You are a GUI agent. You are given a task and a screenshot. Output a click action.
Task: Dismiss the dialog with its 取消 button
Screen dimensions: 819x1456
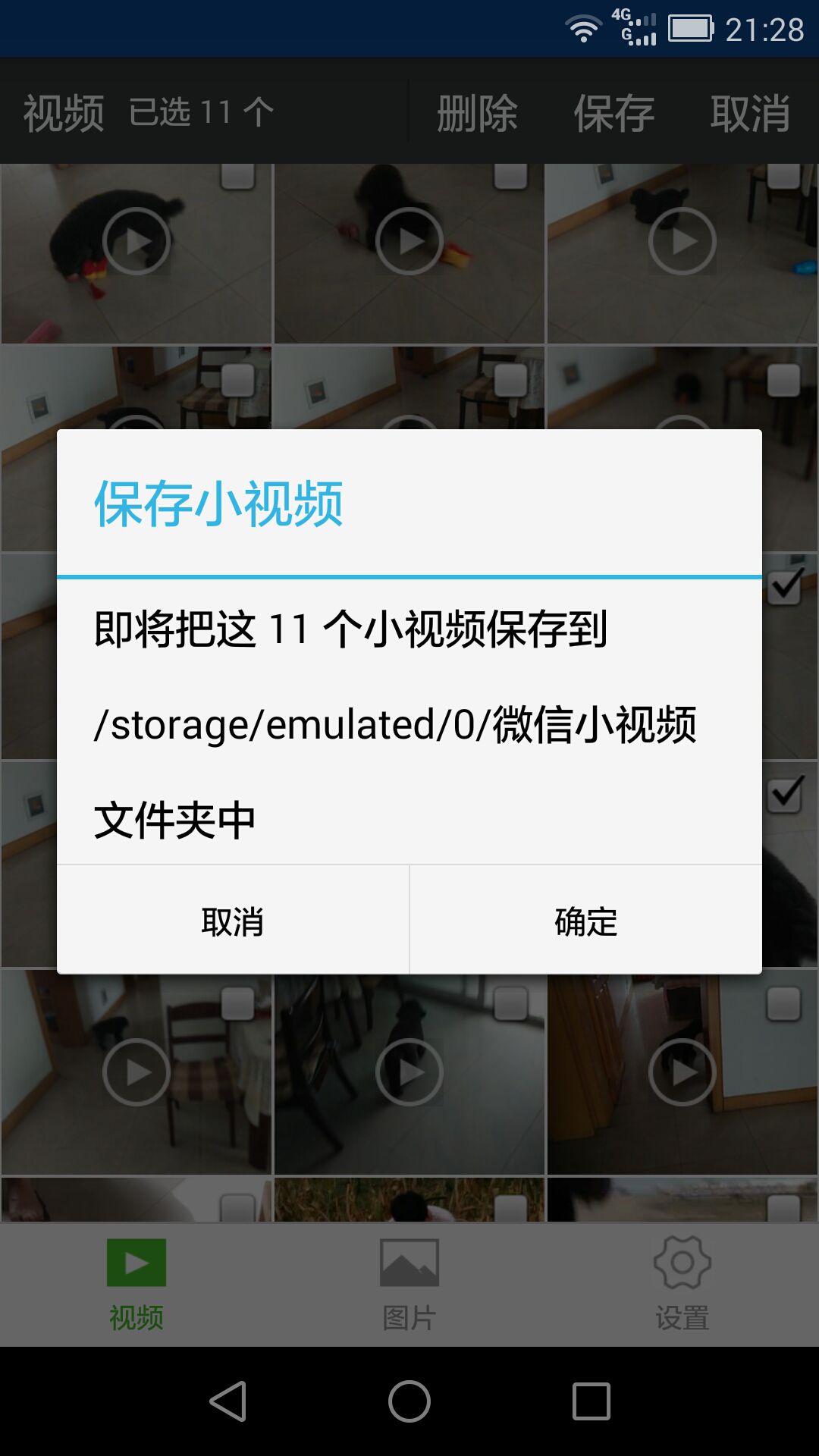(x=233, y=921)
